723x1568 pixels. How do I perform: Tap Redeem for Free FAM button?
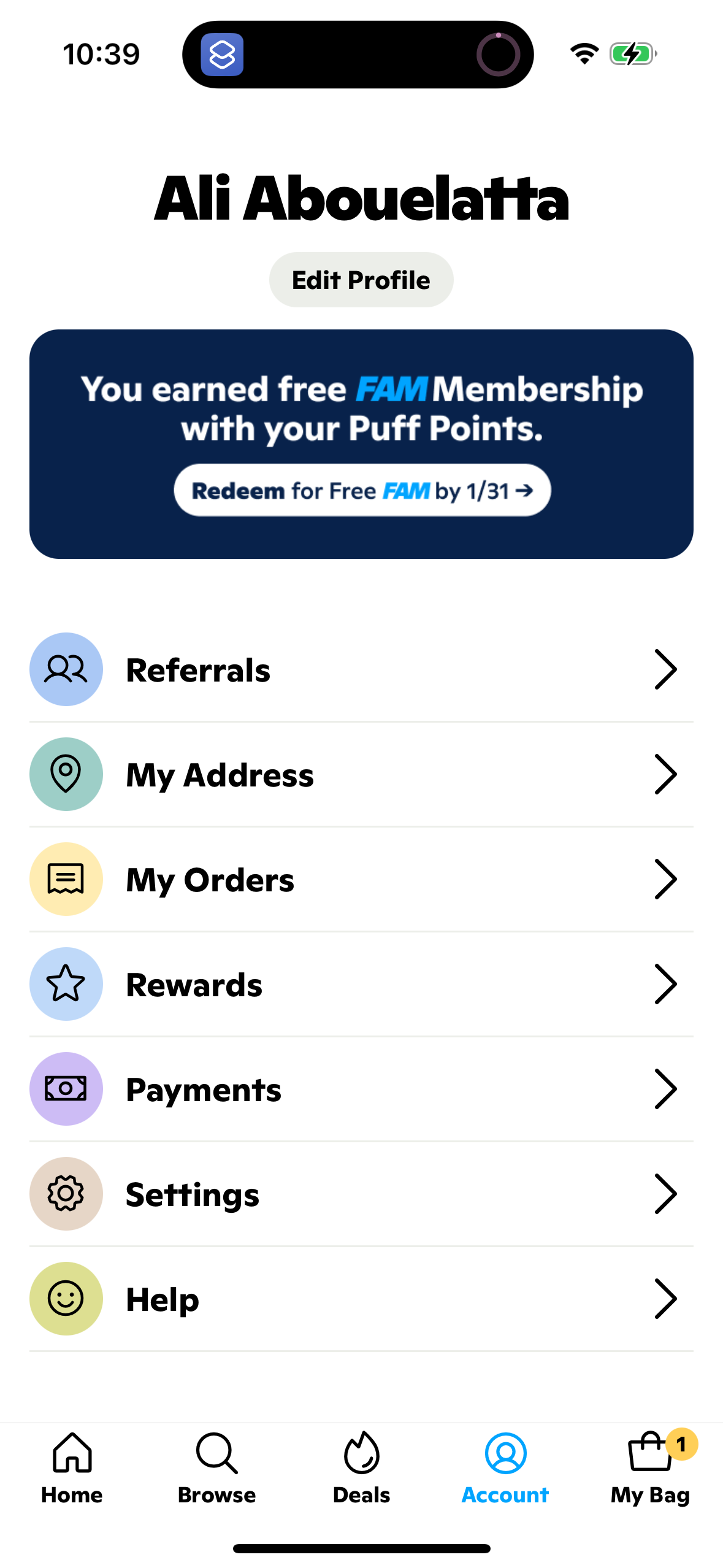(x=361, y=490)
